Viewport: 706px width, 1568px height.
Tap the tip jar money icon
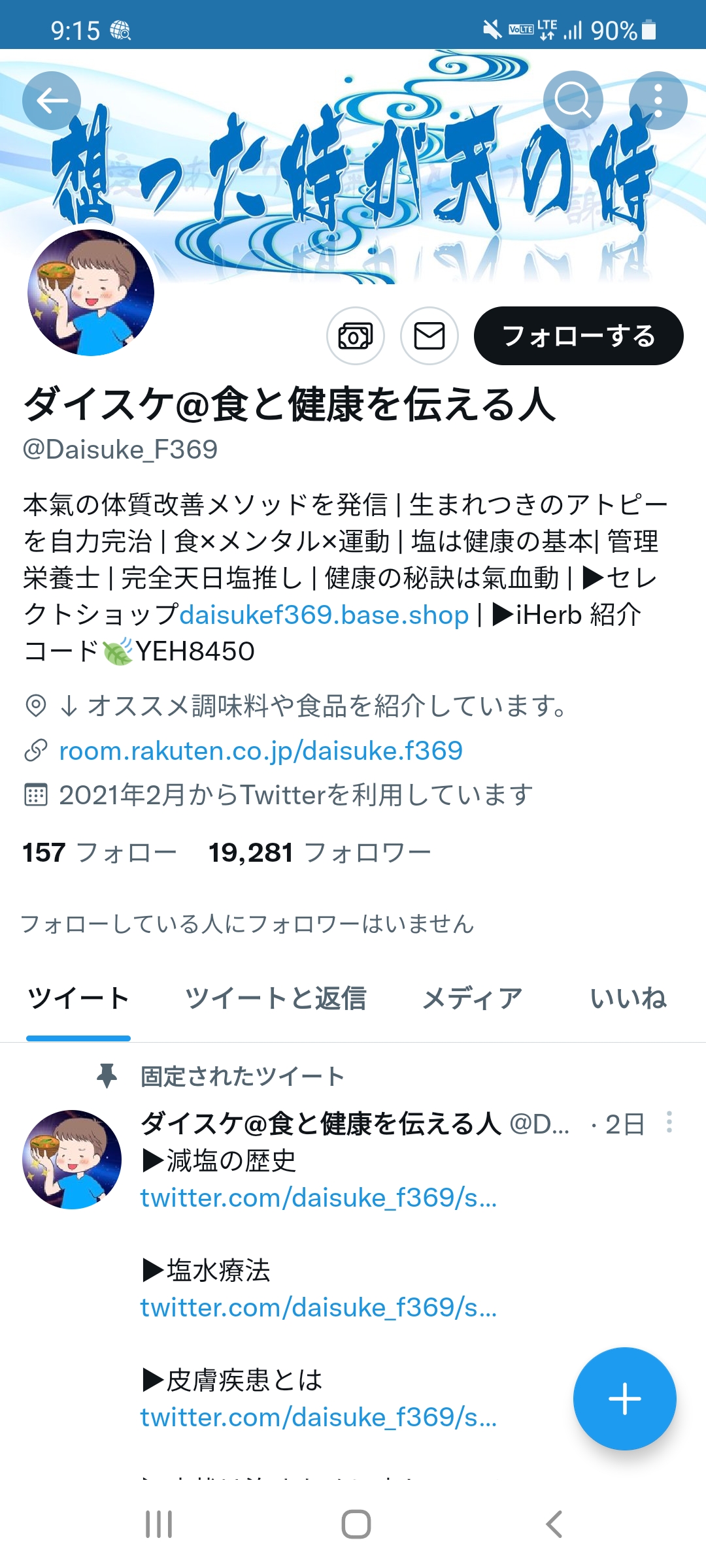[356, 336]
